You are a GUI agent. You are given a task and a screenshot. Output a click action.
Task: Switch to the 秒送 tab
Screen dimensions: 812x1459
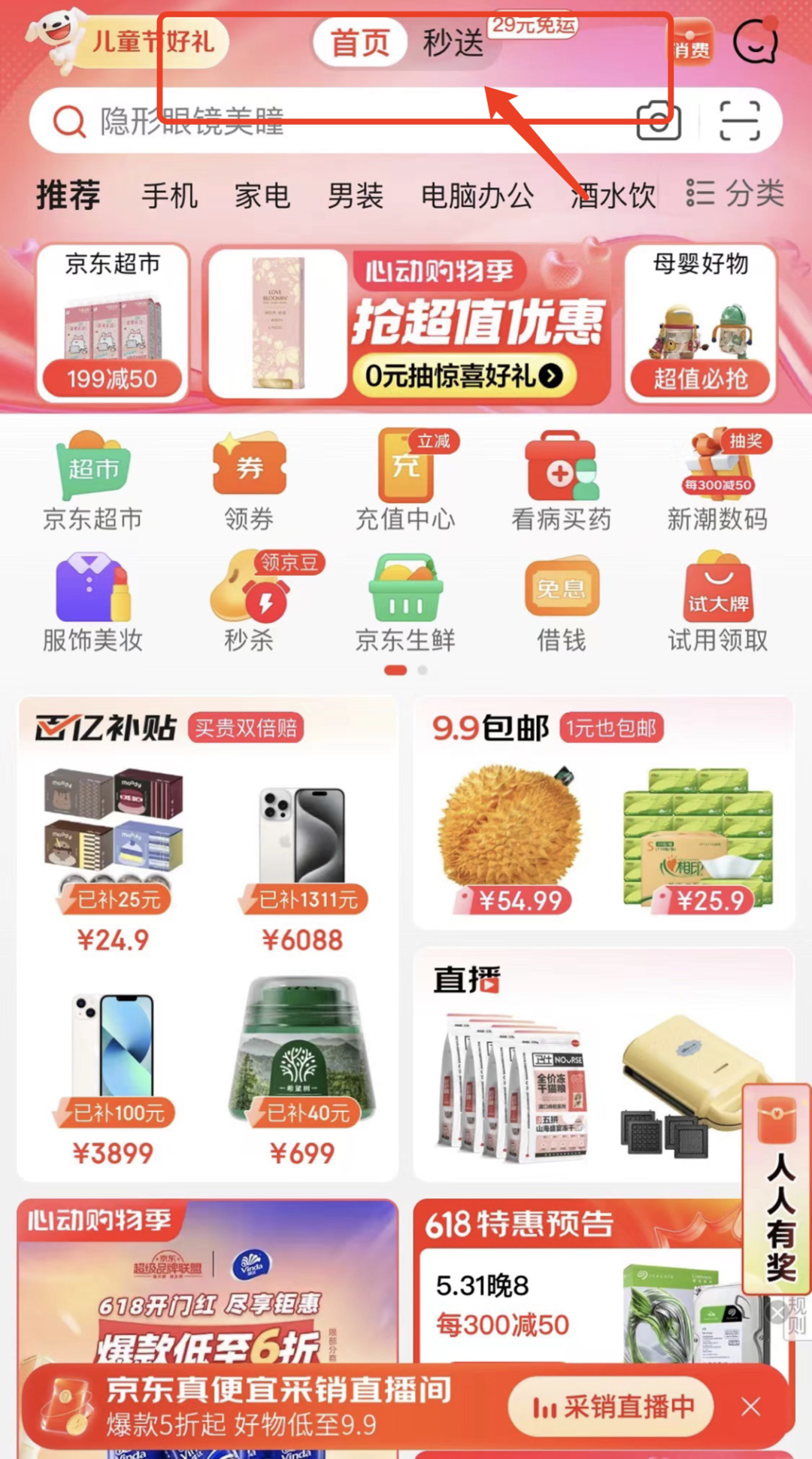point(453,44)
